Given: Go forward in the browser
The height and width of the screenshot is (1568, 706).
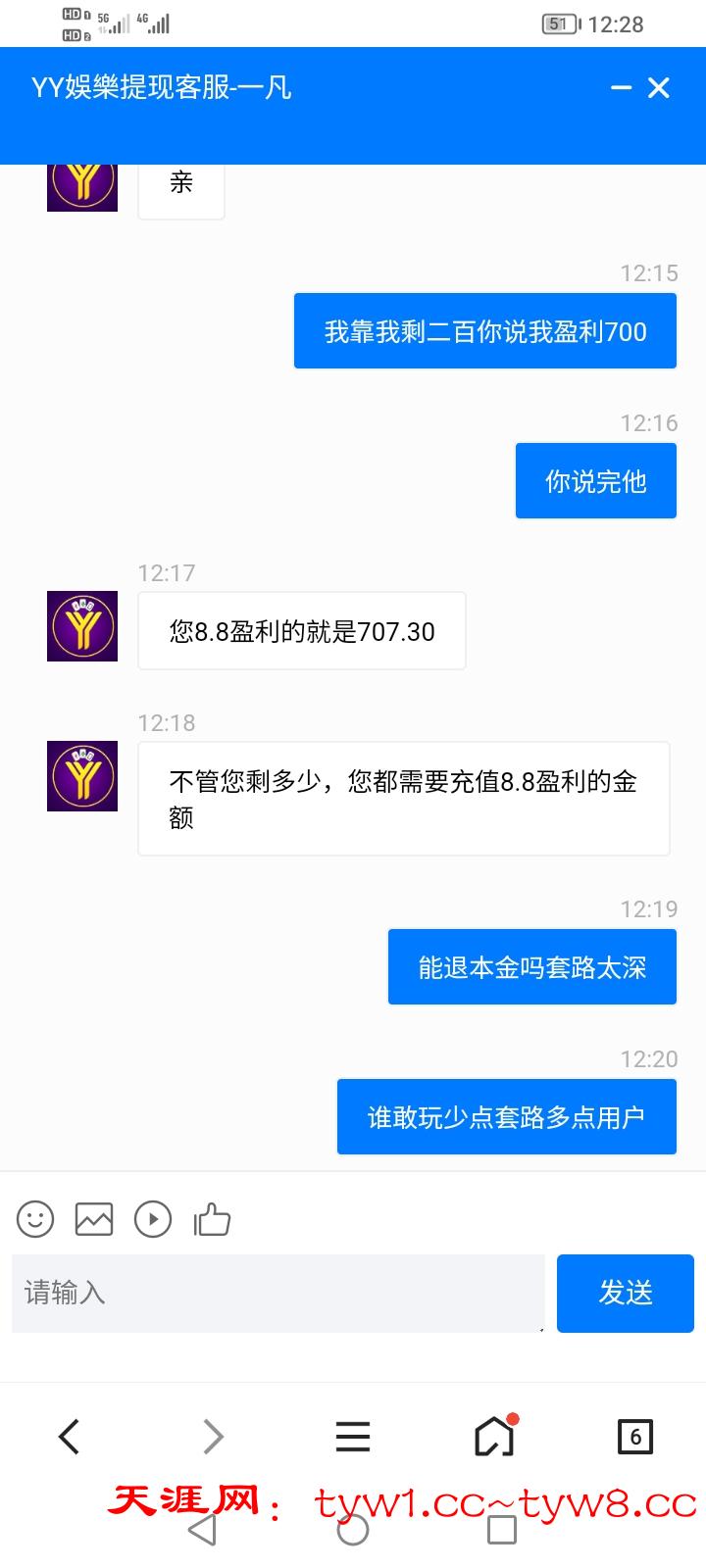Looking at the screenshot, I should click(213, 1437).
